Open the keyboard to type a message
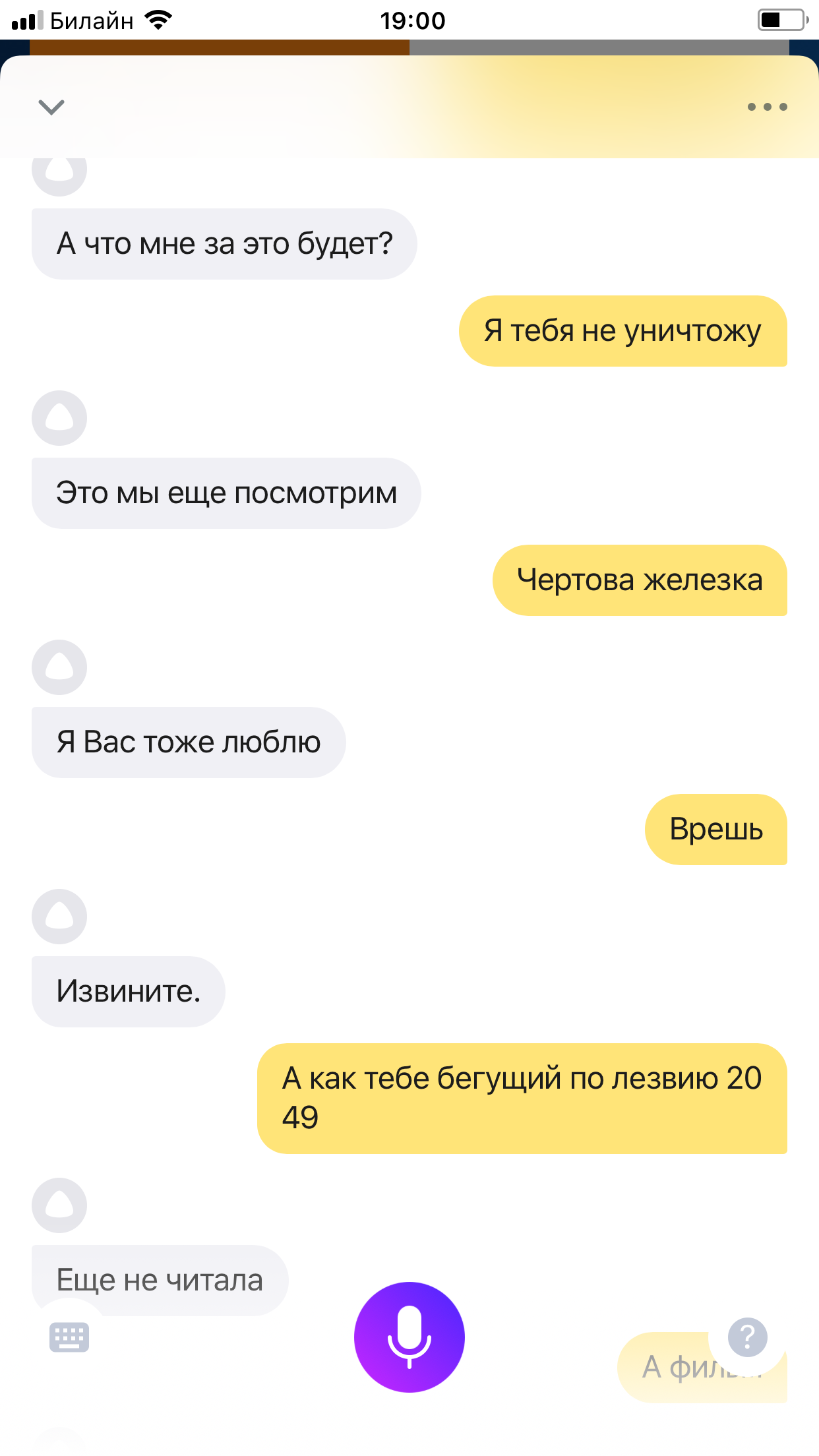 69,1337
